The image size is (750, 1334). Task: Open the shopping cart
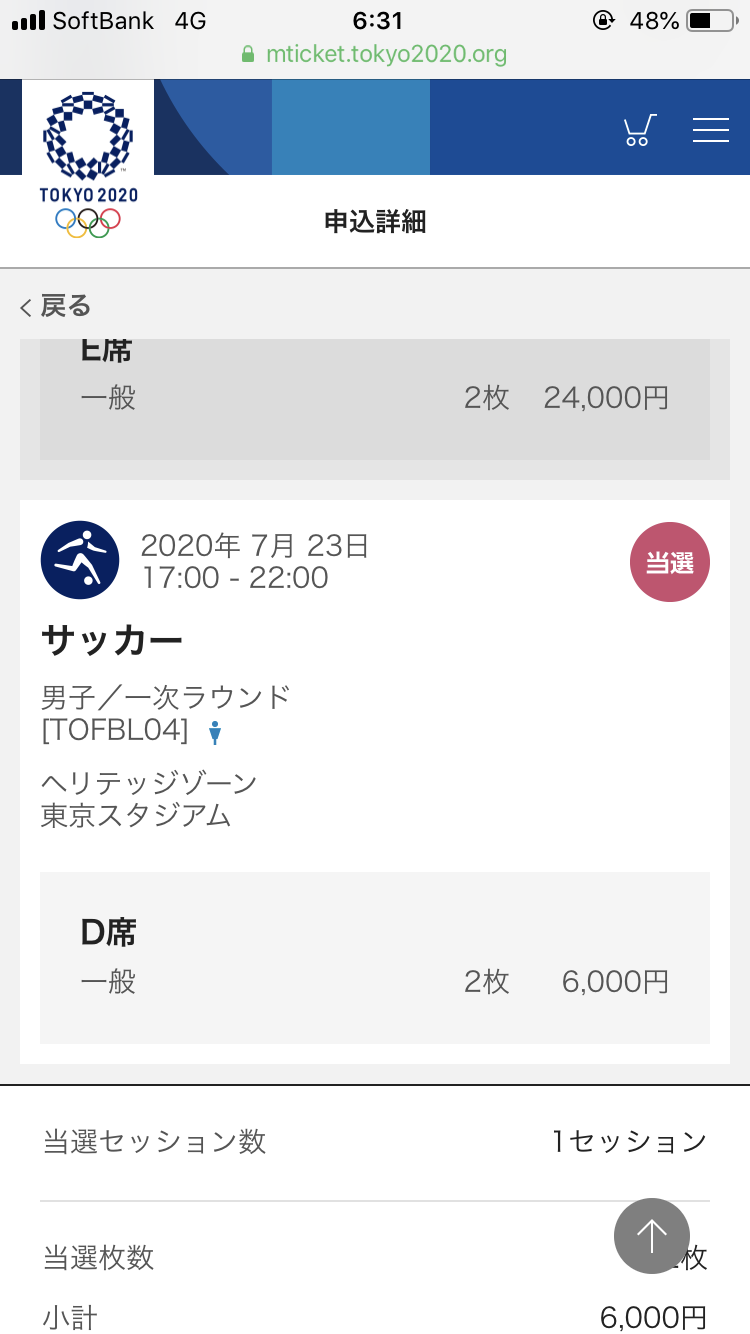pos(639,130)
